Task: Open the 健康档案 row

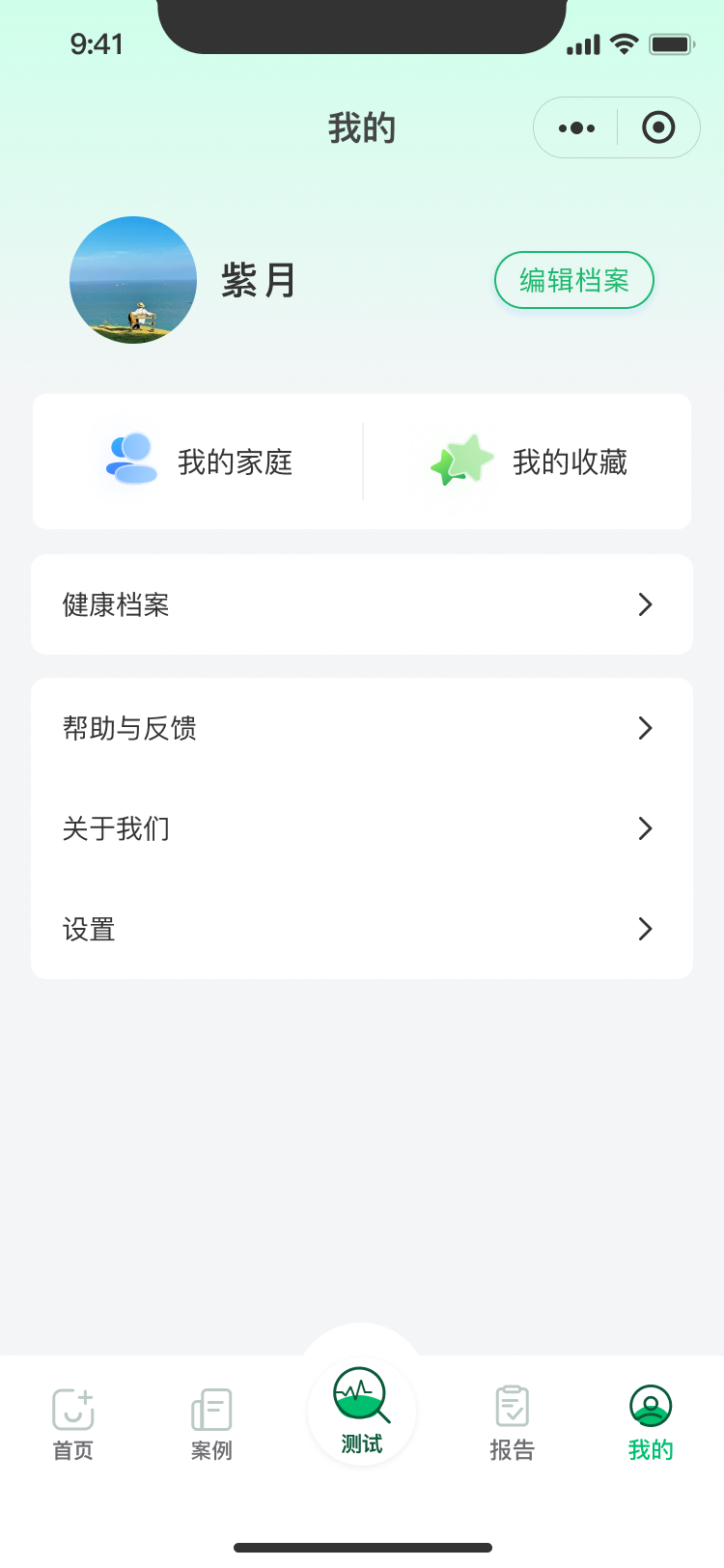Action: point(362,604)
